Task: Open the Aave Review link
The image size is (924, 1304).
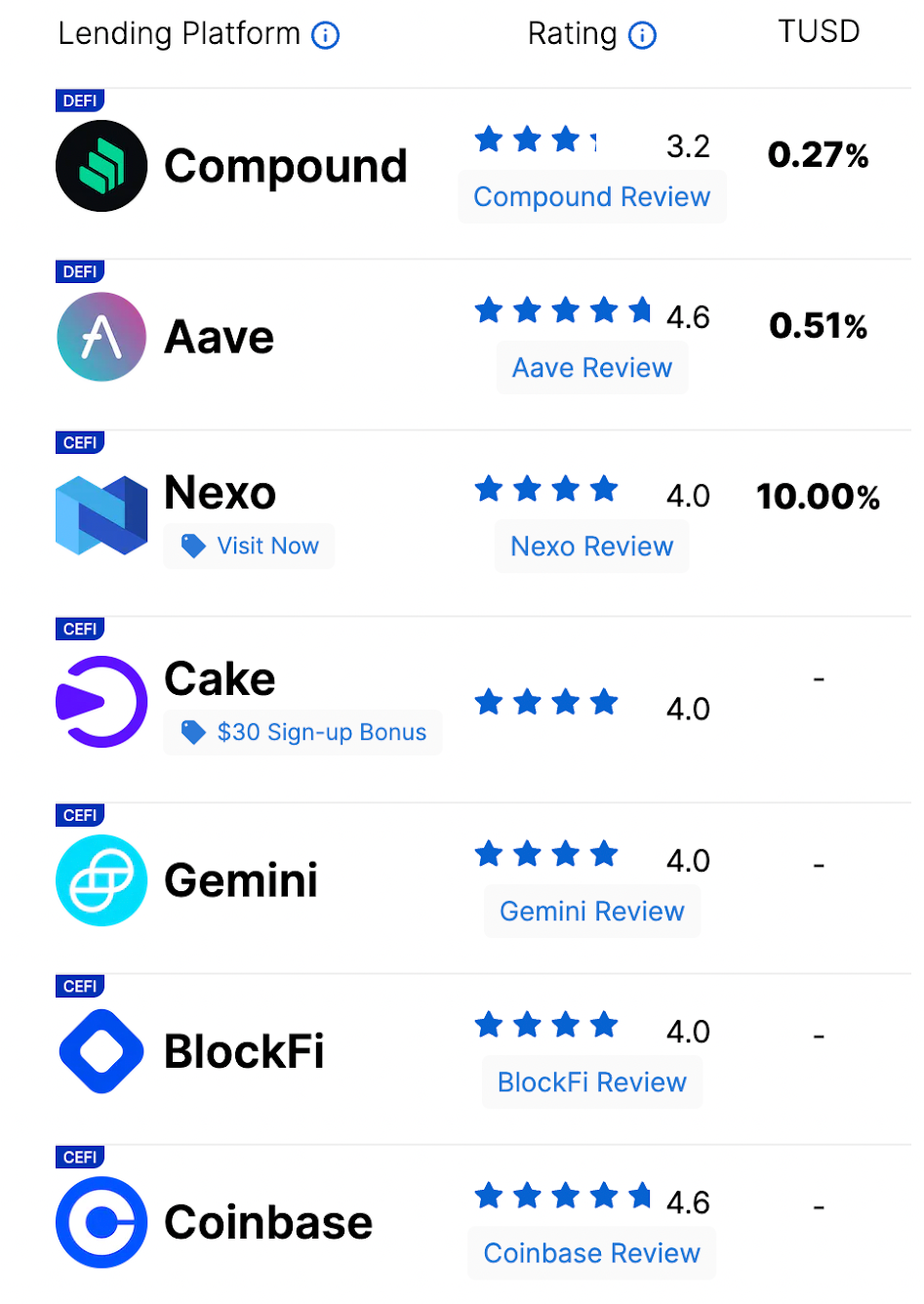Action: click(591, 368)
